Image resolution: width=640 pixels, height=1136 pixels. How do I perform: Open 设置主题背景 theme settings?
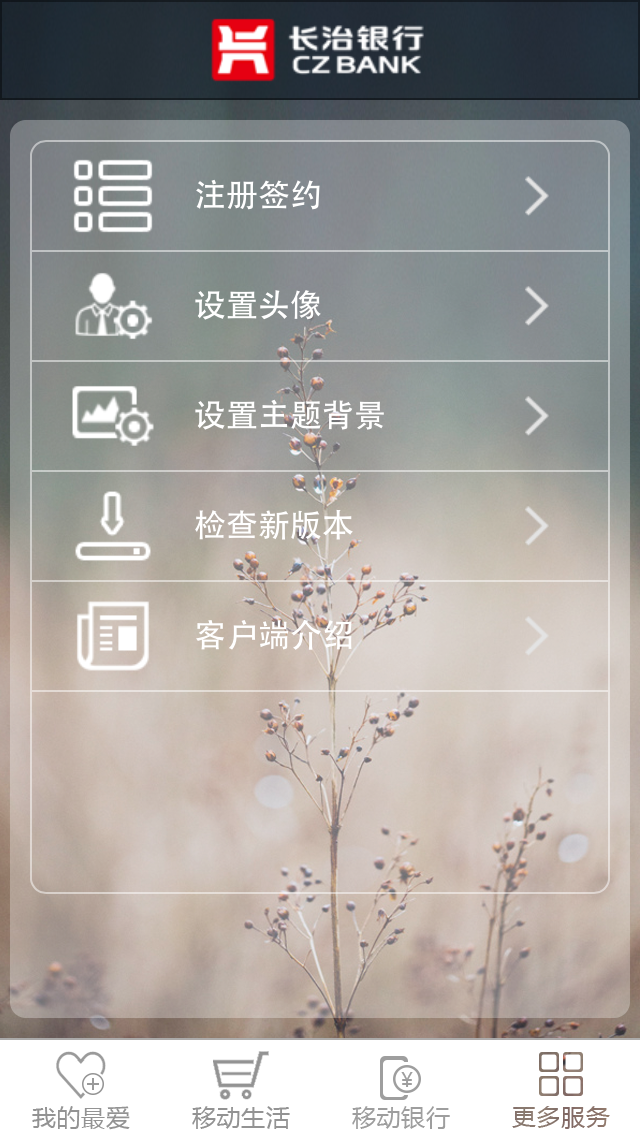[x=320, y=416]
